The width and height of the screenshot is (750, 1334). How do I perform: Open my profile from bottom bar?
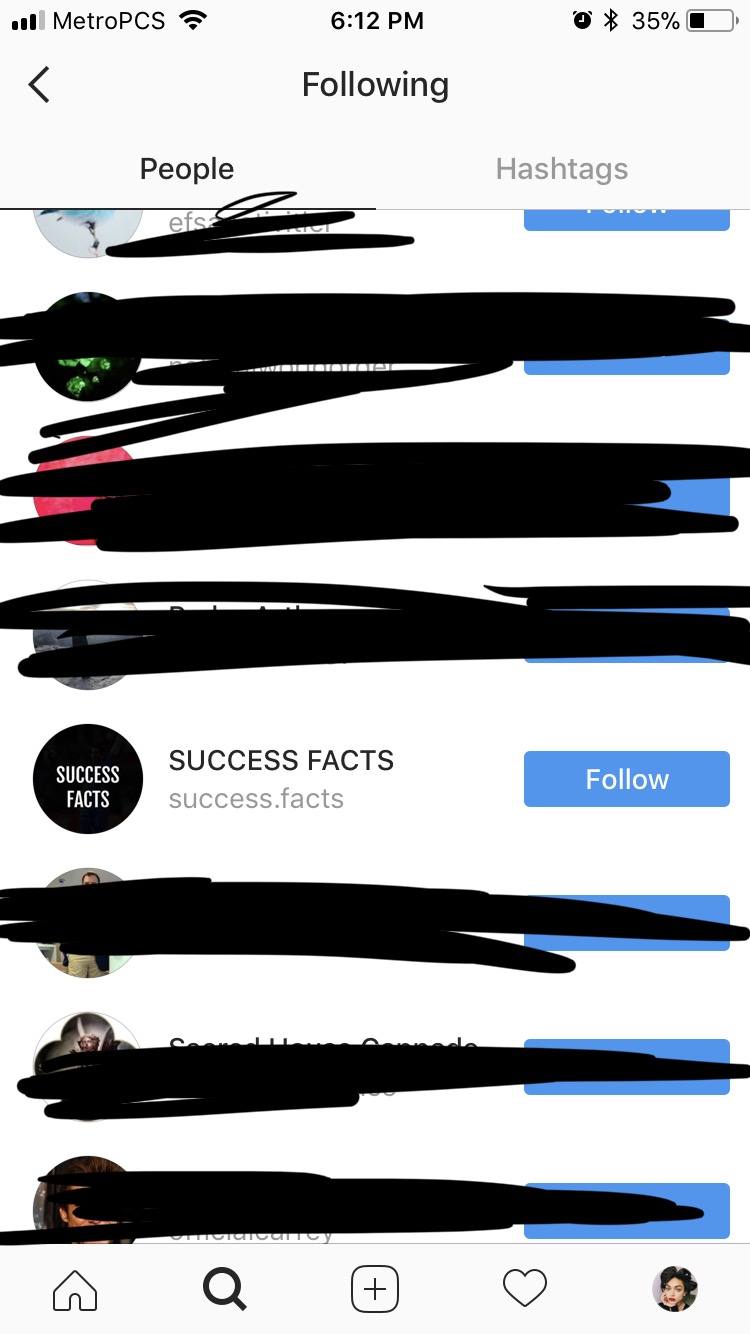click(x=675, y=1289)
